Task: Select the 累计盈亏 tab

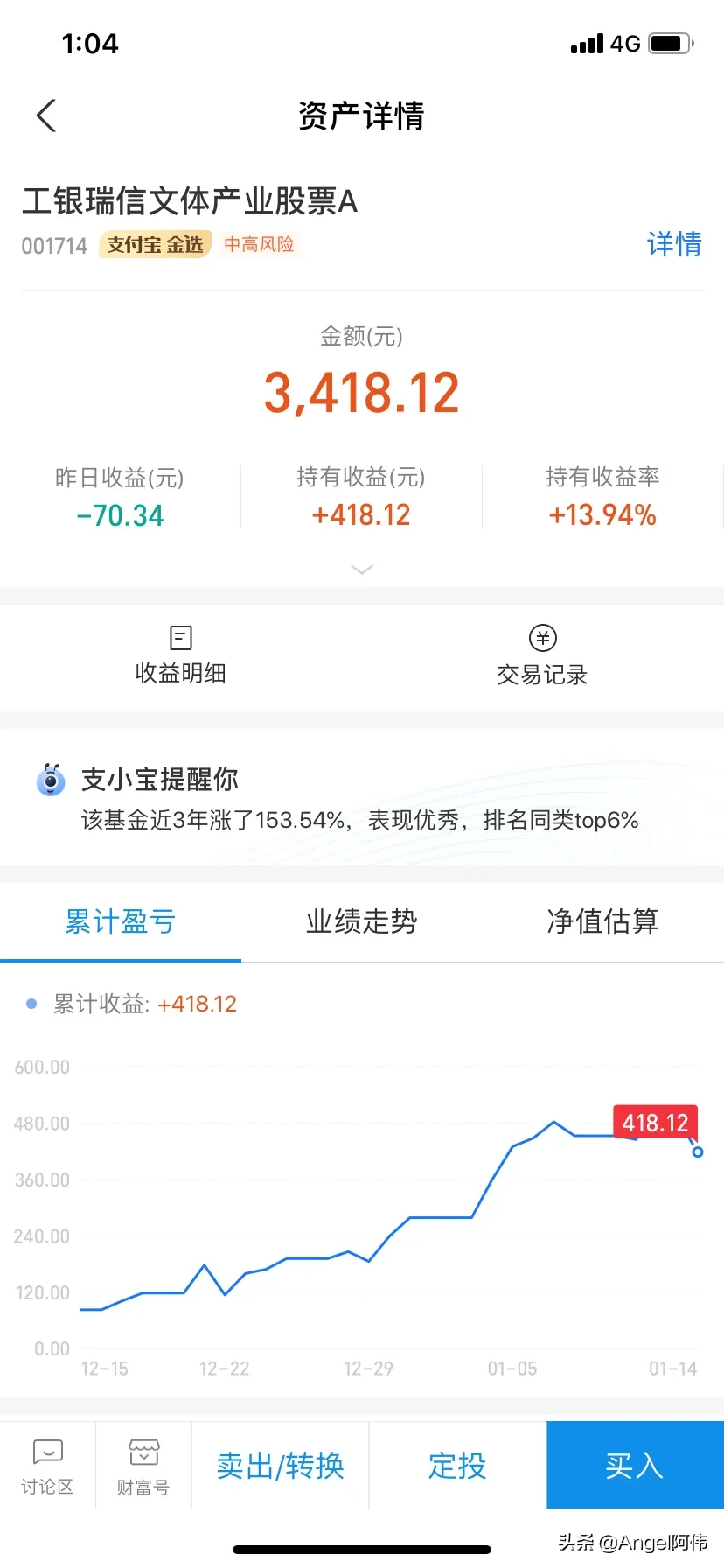Action: click(x=121, y=921)
